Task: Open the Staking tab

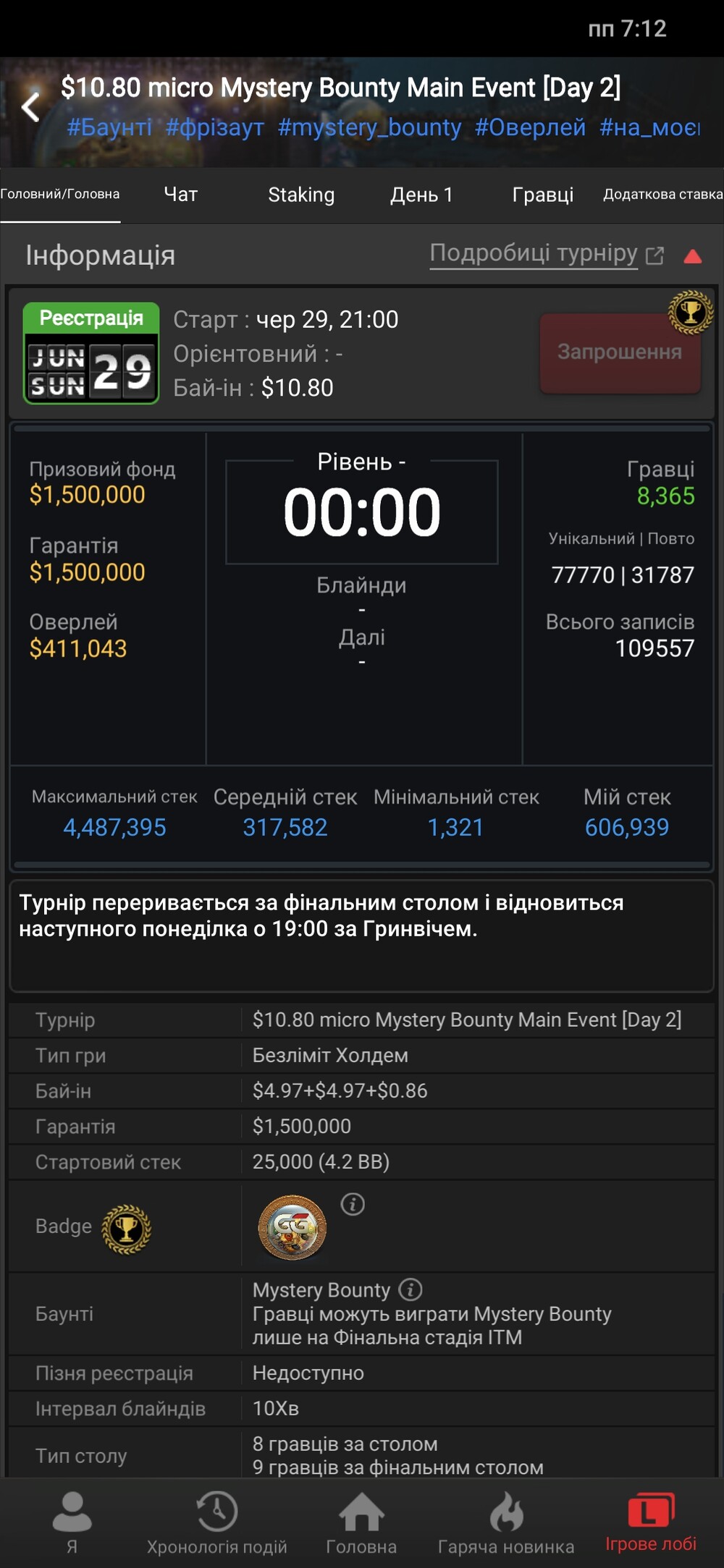Action: 301,195
